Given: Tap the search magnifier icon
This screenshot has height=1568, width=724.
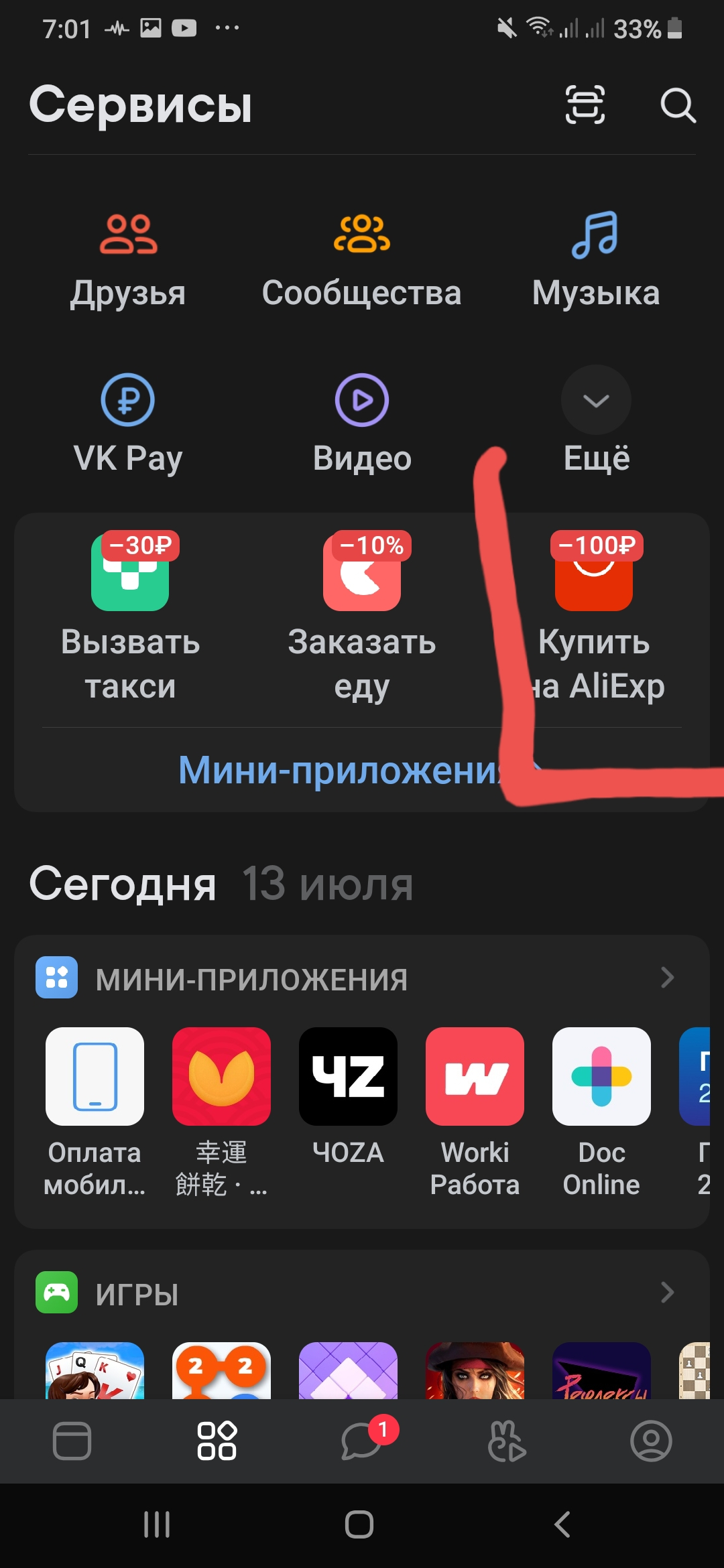Looking at the screenshot, I should point(678,105).
